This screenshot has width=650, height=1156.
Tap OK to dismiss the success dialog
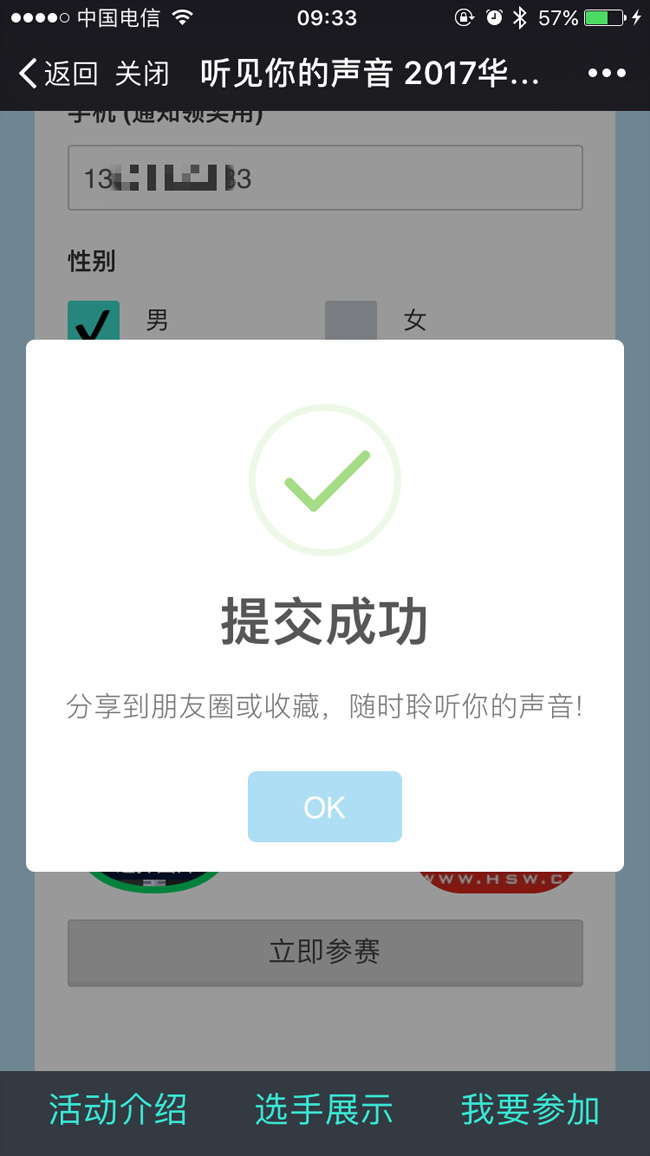point(324,807)
